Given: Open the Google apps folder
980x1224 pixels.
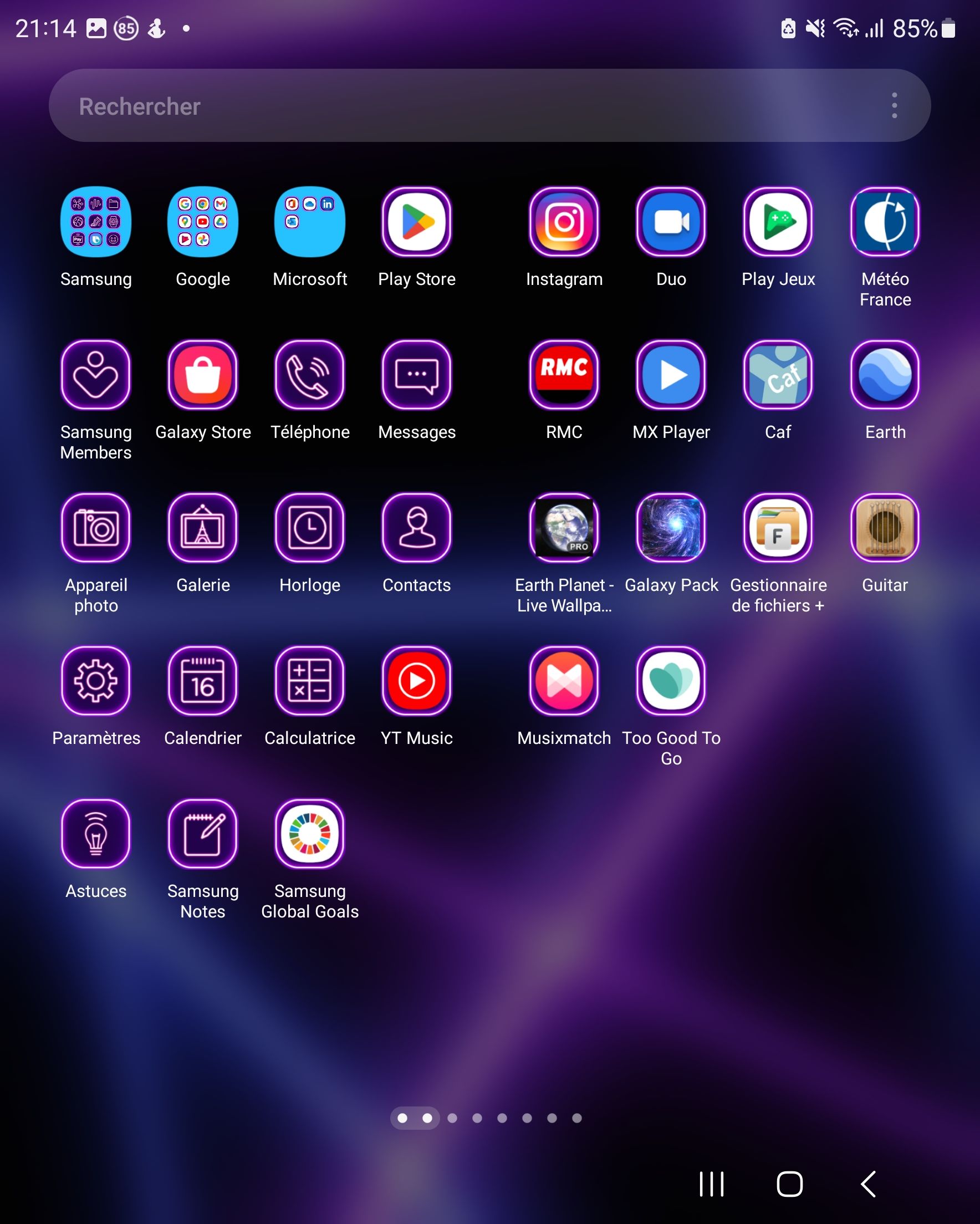Looking at the screenshot, I should (203, 222).
